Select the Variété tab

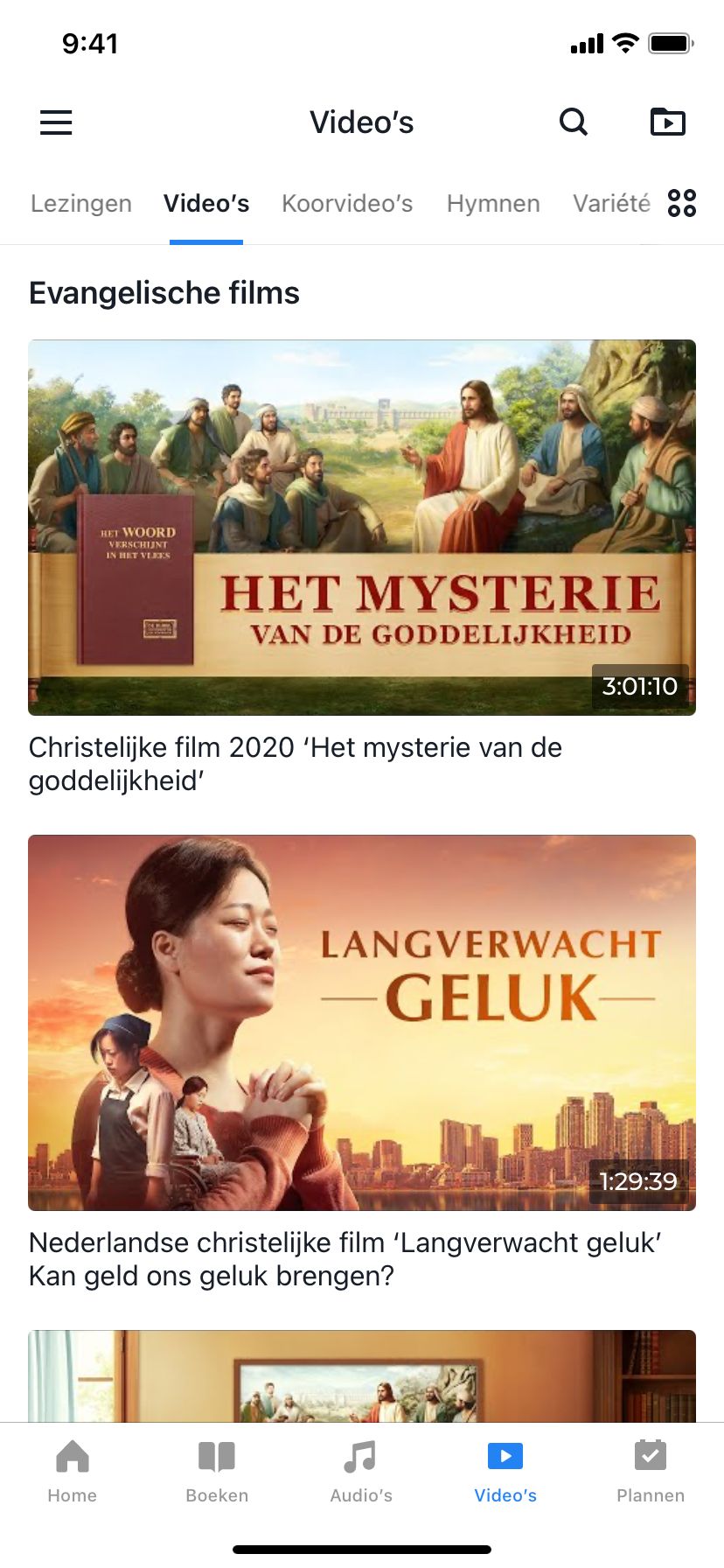pos(611,204)
